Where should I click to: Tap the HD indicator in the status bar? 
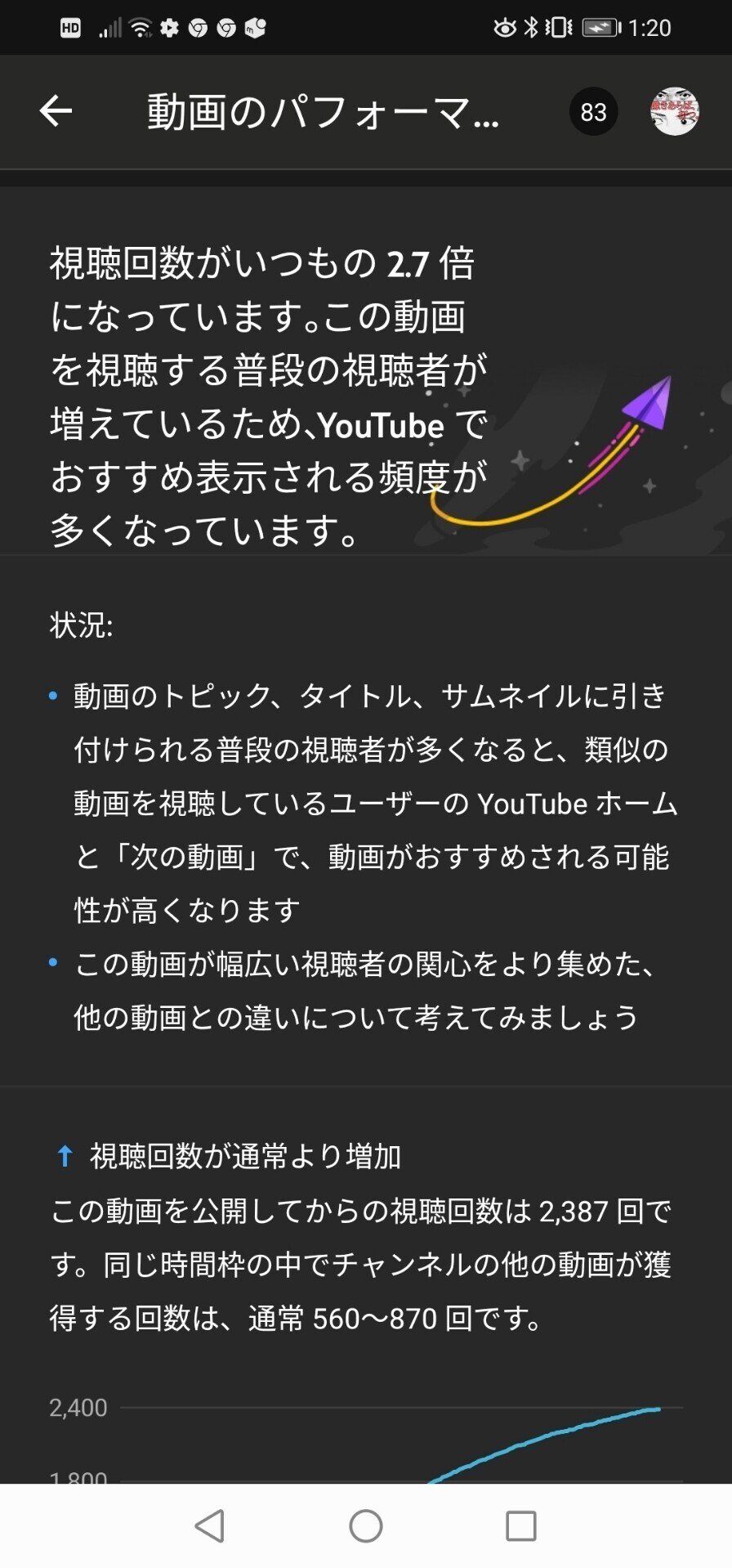tap(70, 27)
